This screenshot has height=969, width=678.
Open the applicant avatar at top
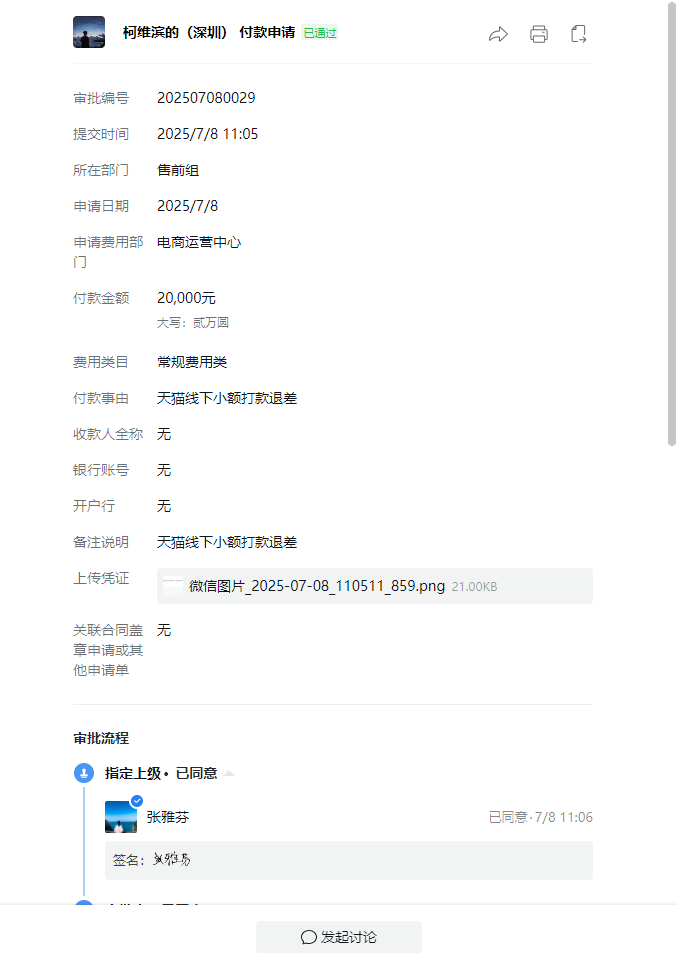coord(89,32)
